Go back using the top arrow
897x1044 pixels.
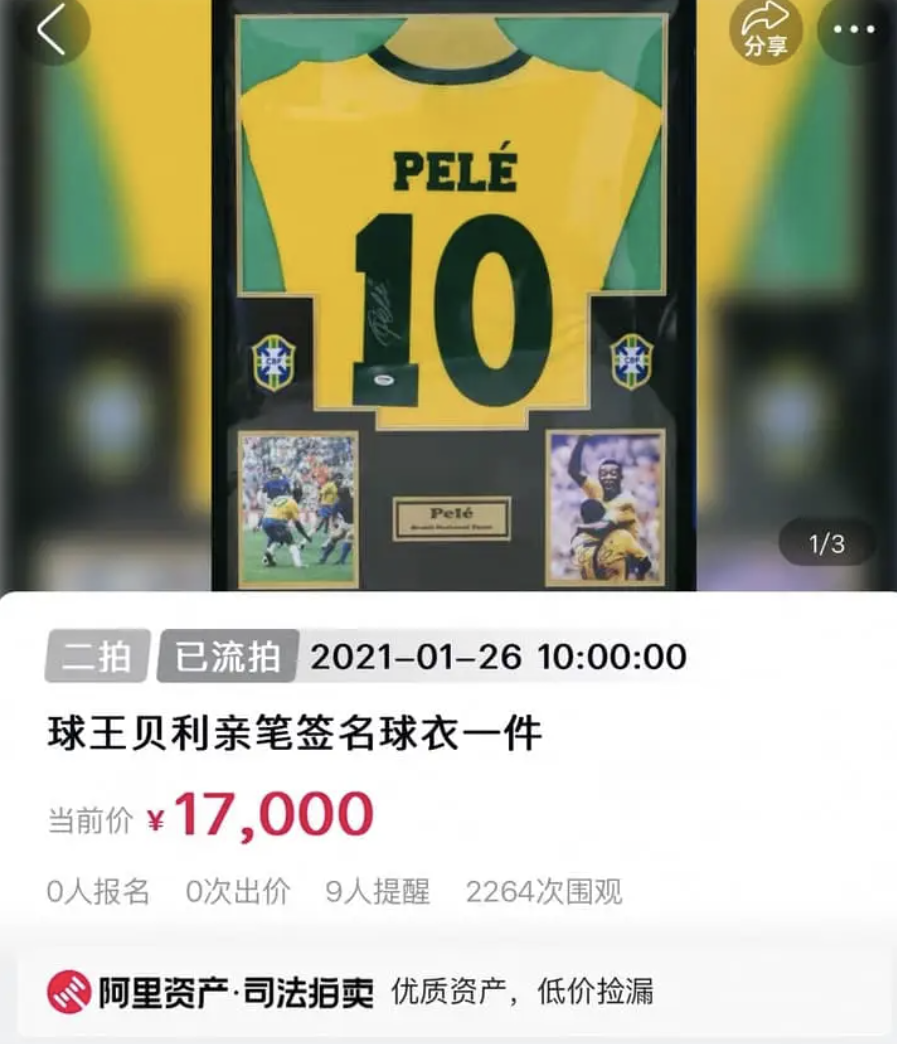point(50,30)
